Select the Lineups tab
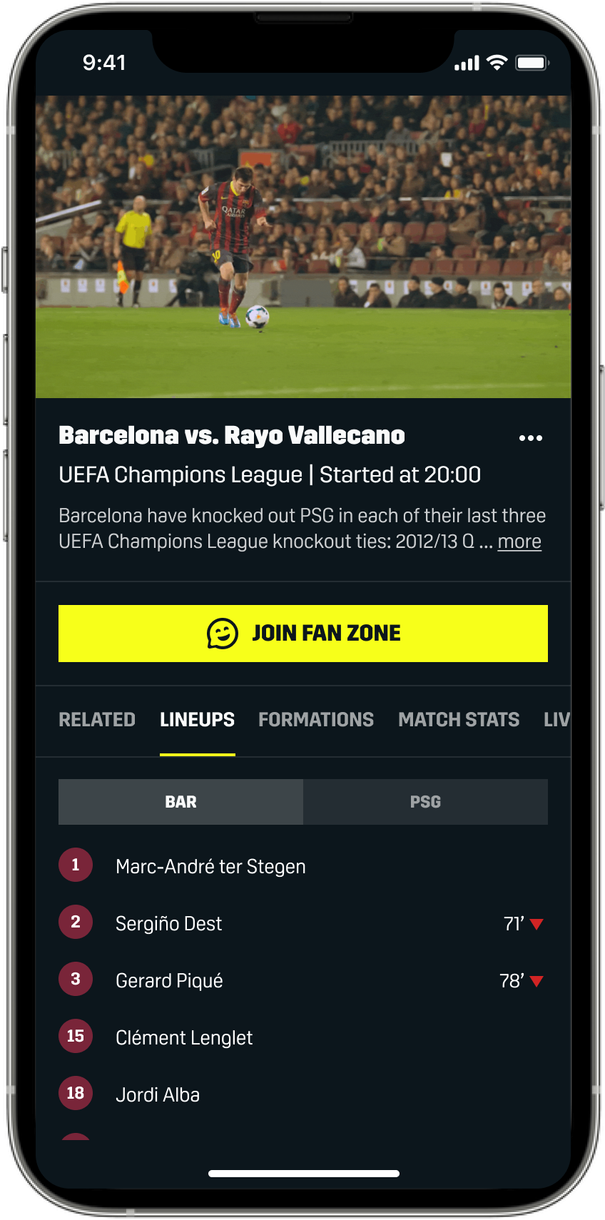 [197, 719]
